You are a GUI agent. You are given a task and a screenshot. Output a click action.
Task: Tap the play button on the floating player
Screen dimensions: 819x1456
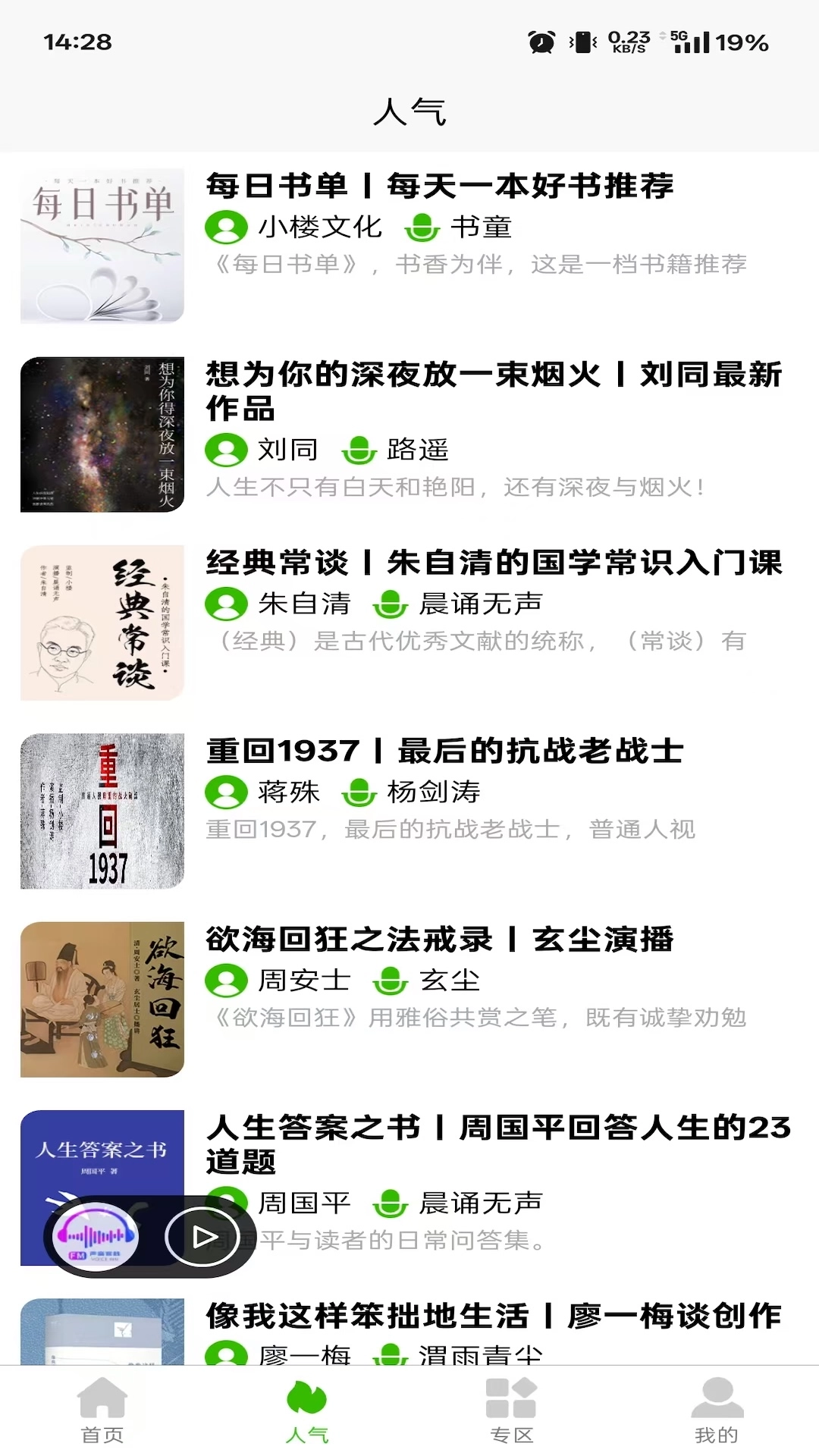pyautogui.click(x=202, y=1238)
